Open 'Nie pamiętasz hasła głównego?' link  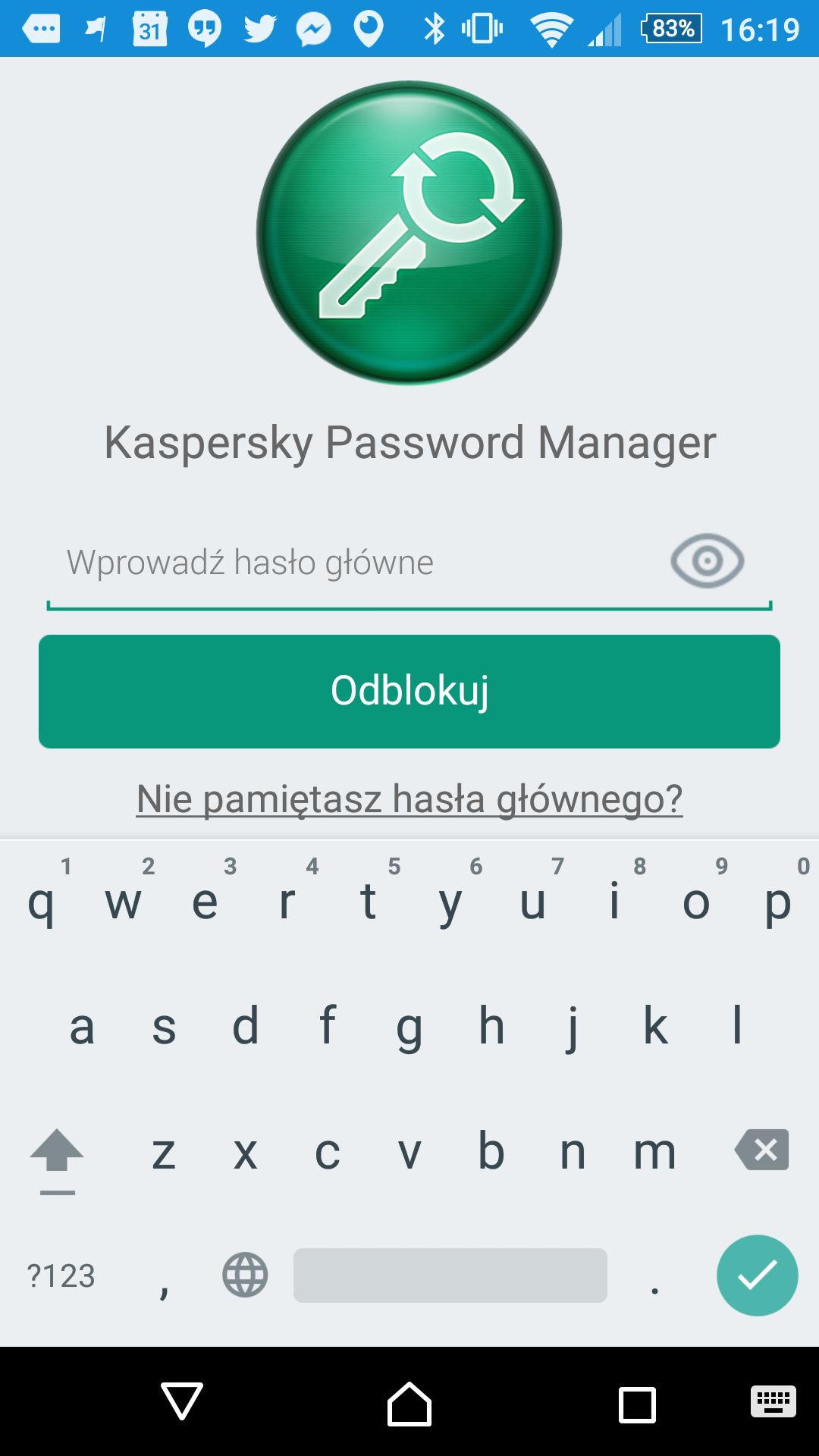pyautogui.click(x=409, y=799)
